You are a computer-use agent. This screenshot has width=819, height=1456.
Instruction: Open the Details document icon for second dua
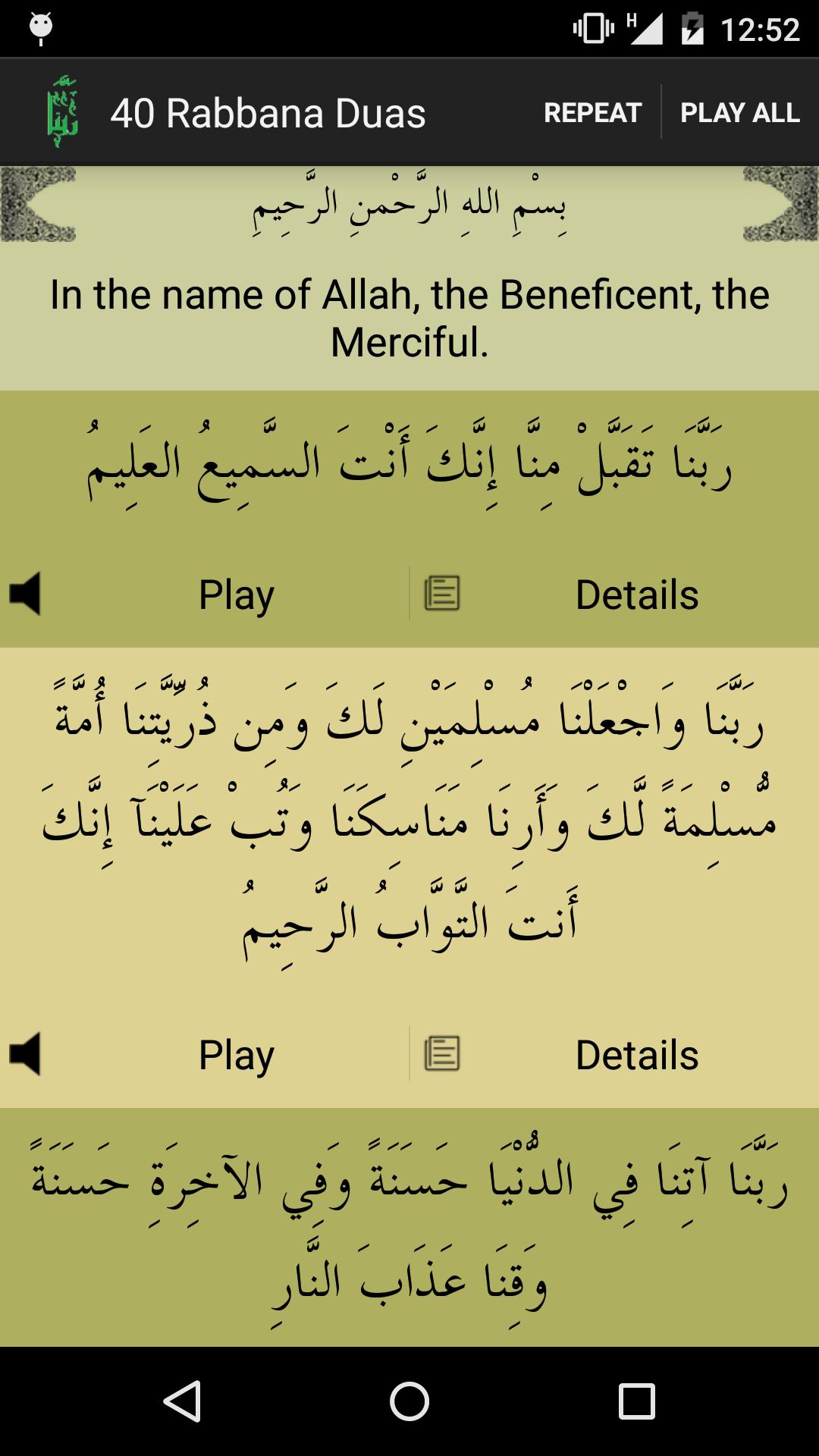[x=442, y=1052]
